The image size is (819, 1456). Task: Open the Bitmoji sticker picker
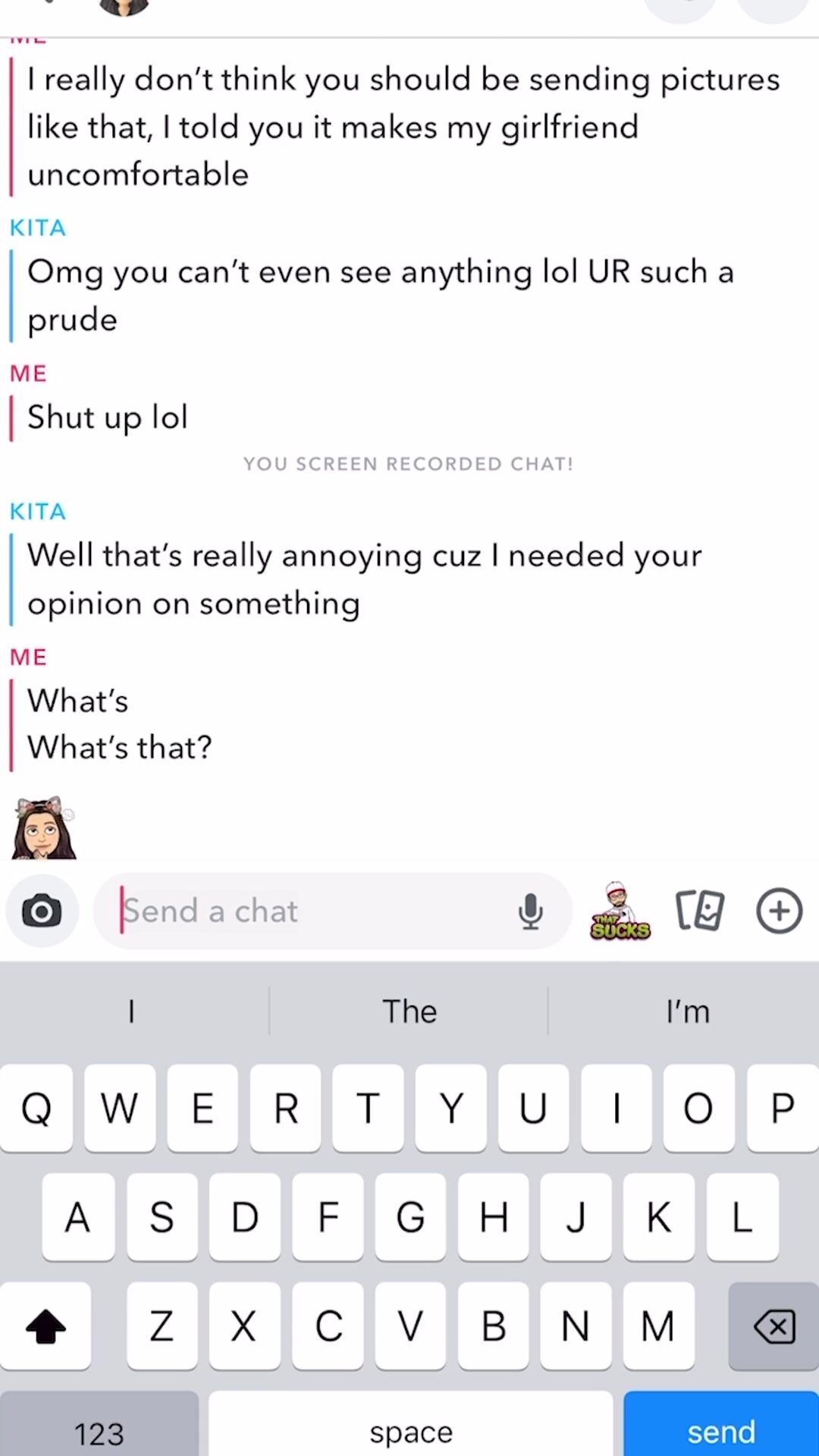point(620,911)
